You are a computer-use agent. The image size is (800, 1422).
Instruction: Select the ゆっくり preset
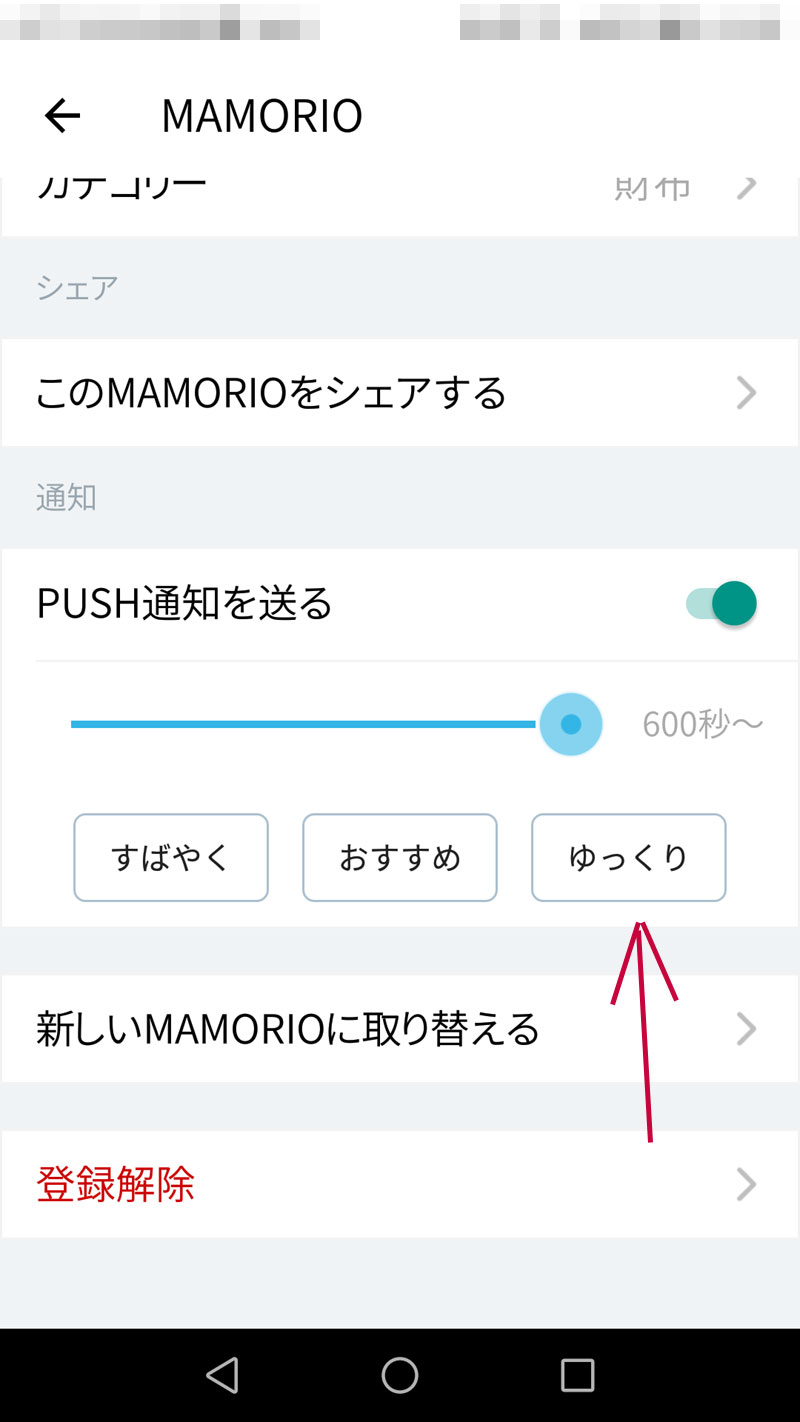[x=628, y=858]
